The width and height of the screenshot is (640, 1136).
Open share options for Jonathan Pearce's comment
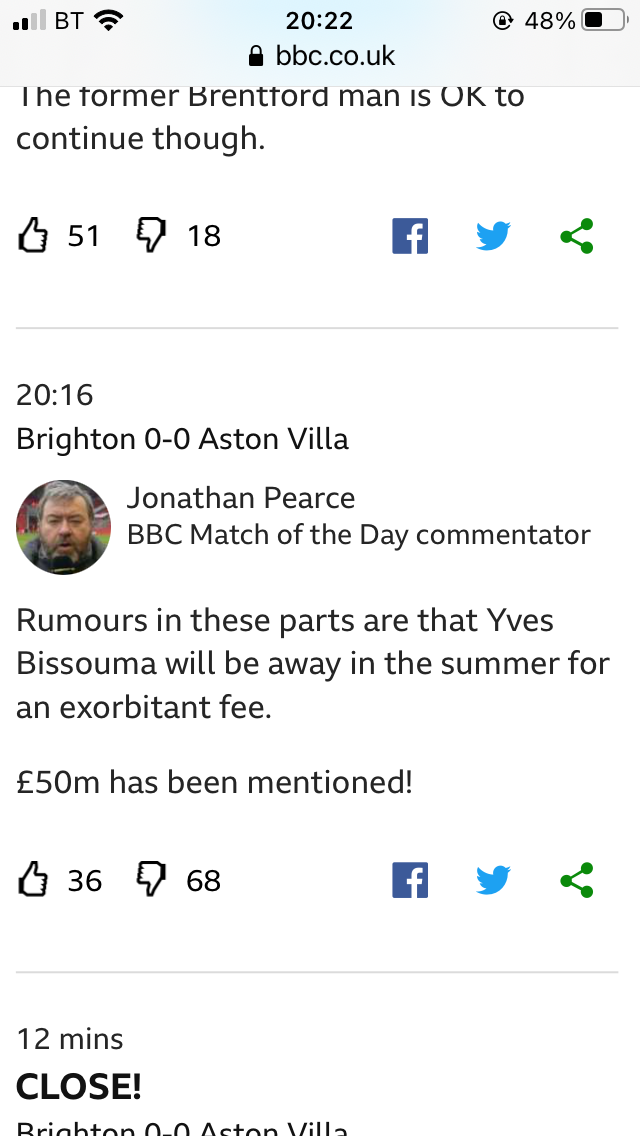(x=577, y=880)
